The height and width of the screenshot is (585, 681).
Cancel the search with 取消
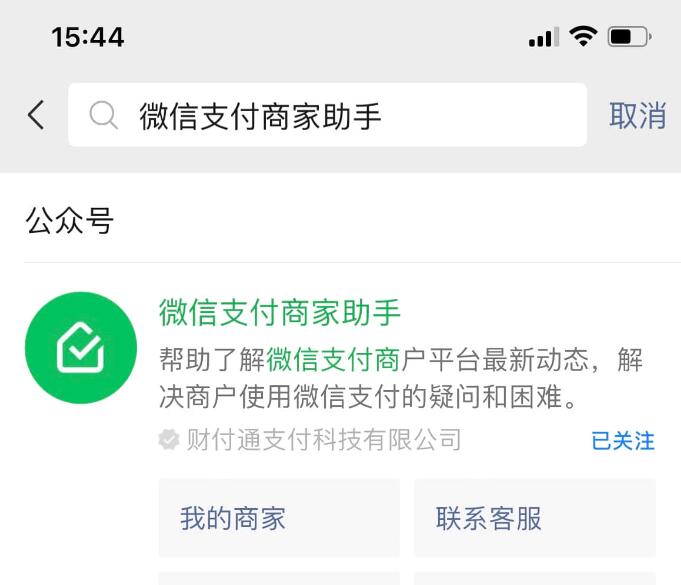[637, 116]
